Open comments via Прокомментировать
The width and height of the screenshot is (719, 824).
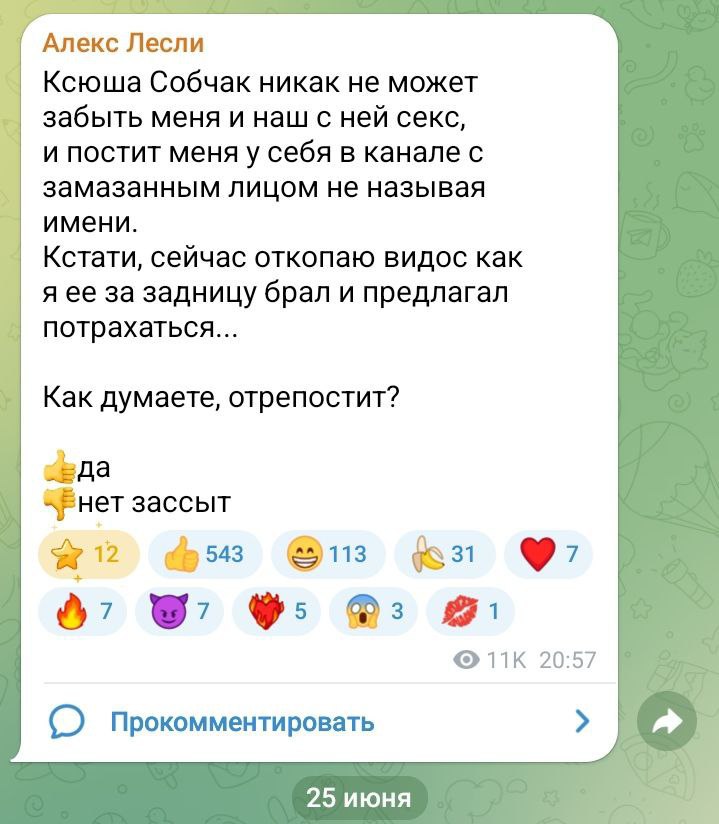click(x=242, y=722)
